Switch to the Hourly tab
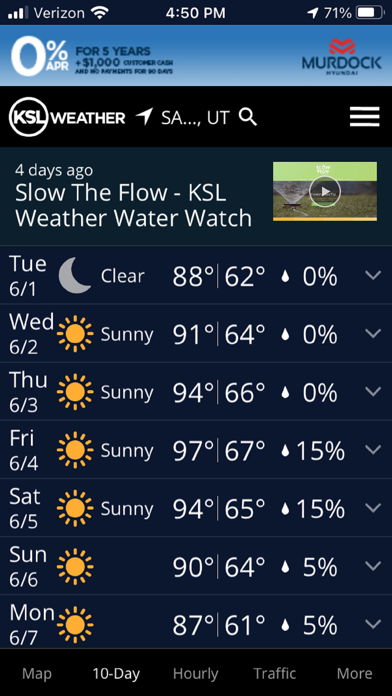392x696 pixels. tap(195, 673)
